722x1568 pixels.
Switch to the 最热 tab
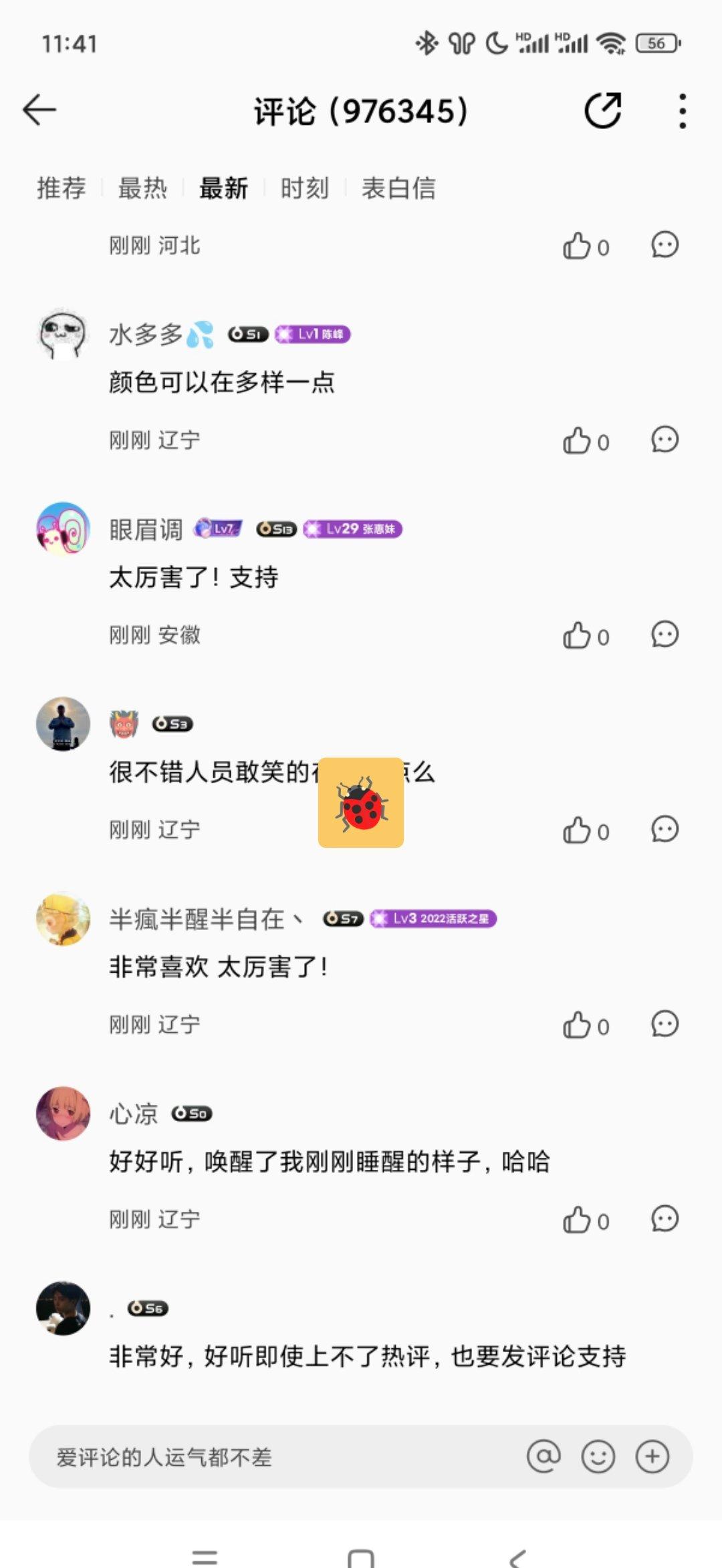pyautogui.click(x=142, y=188)
